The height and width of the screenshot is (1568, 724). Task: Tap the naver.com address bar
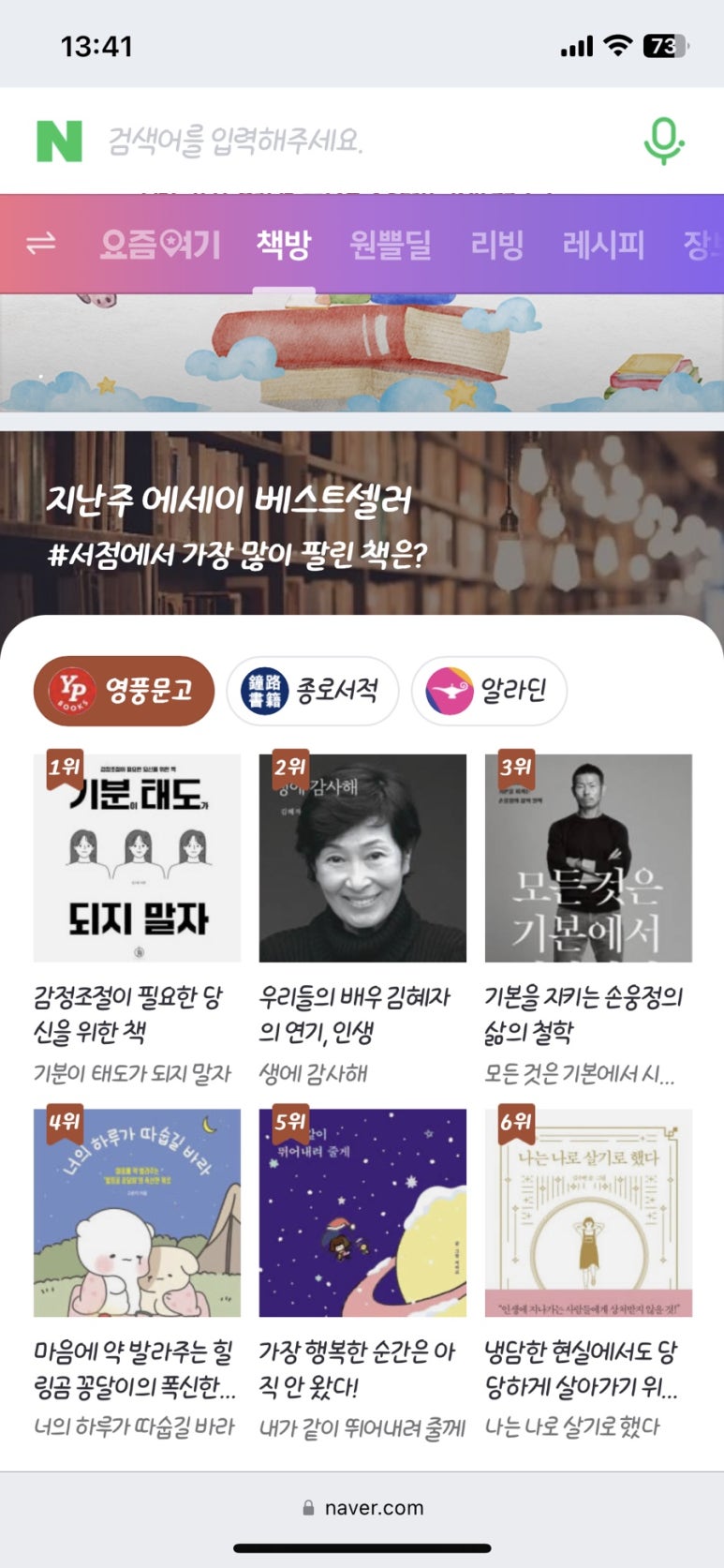[362, 1508]
